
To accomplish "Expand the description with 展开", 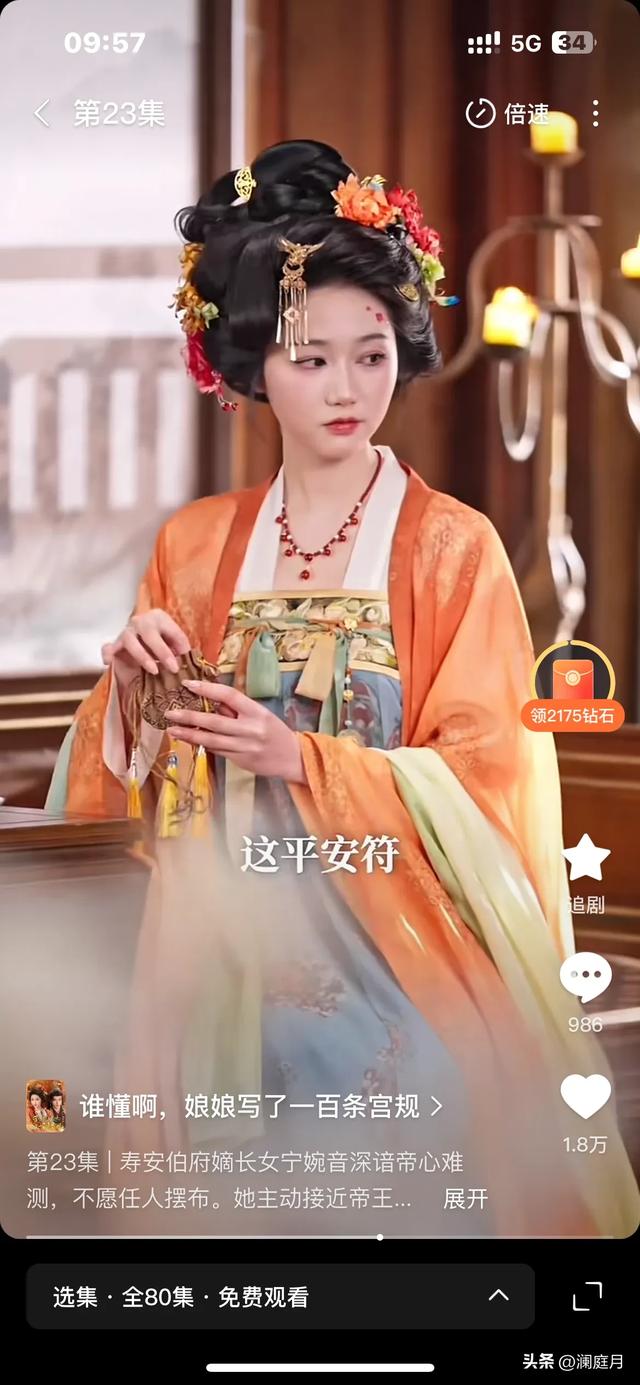I will tap(465, 1198).
